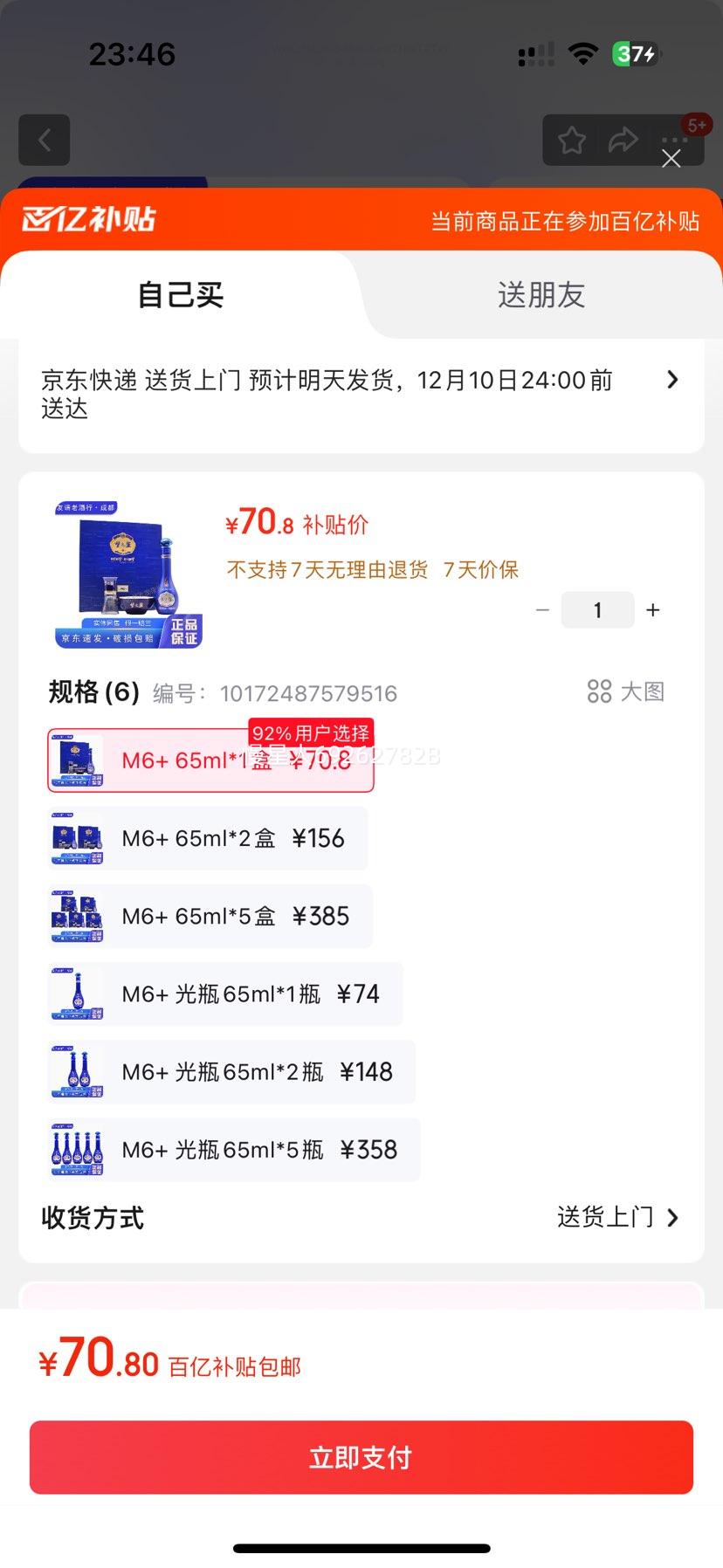
Task: Open 收货方式 送货上门 options
Action: click(616, 1217)
